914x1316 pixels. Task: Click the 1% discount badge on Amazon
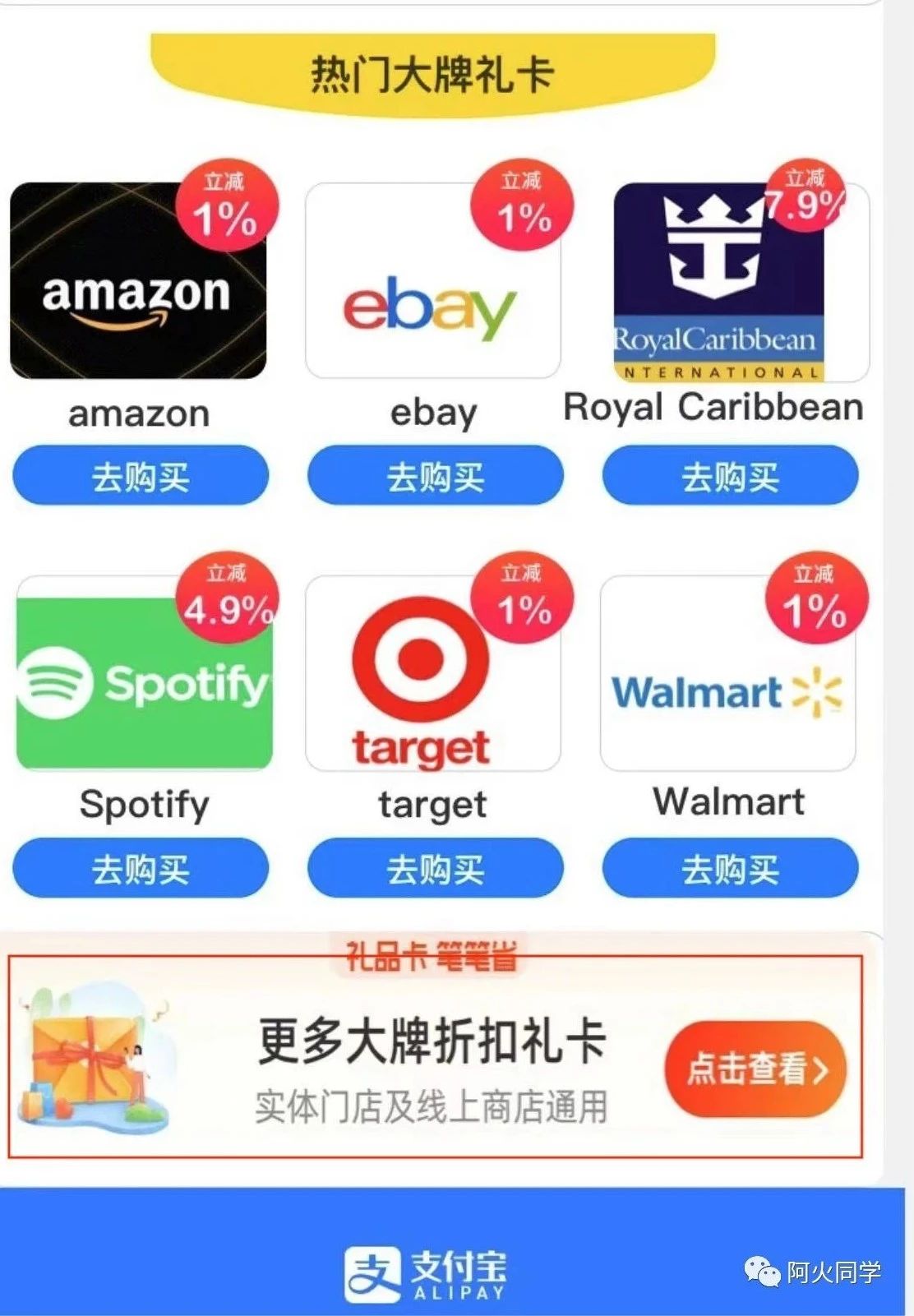tap(226, 205)
